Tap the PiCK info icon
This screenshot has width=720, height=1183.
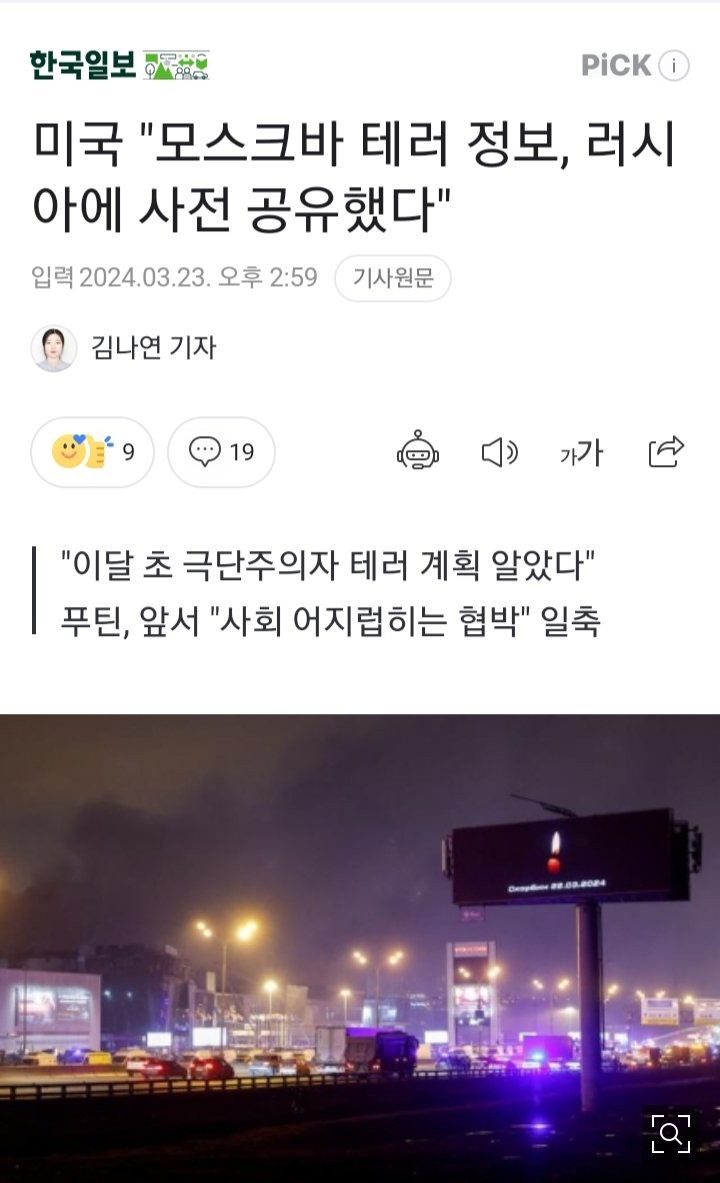click(674, 66)
